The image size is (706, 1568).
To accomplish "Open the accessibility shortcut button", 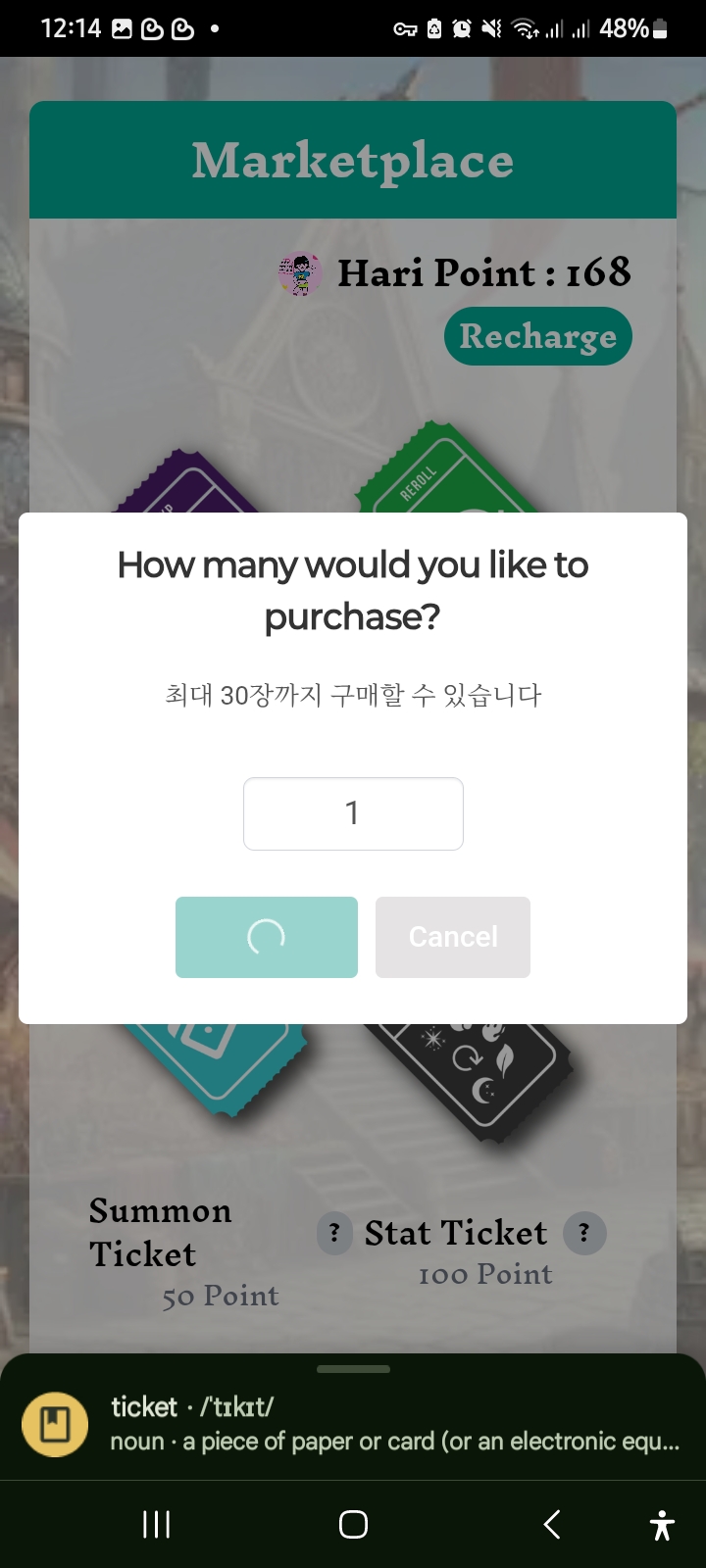I will [x=662, y=1525].
